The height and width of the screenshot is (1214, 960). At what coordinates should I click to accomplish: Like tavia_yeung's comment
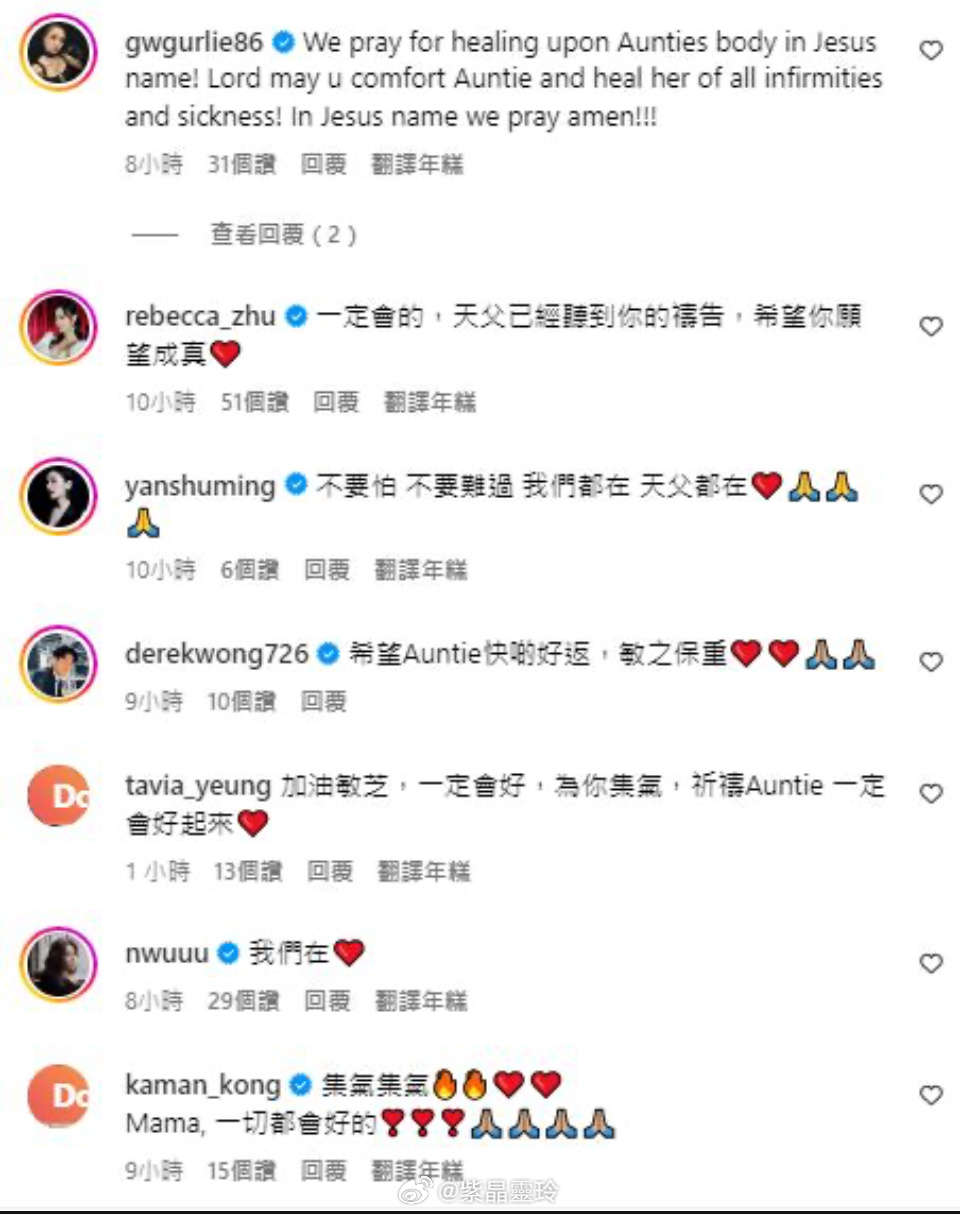930,794
